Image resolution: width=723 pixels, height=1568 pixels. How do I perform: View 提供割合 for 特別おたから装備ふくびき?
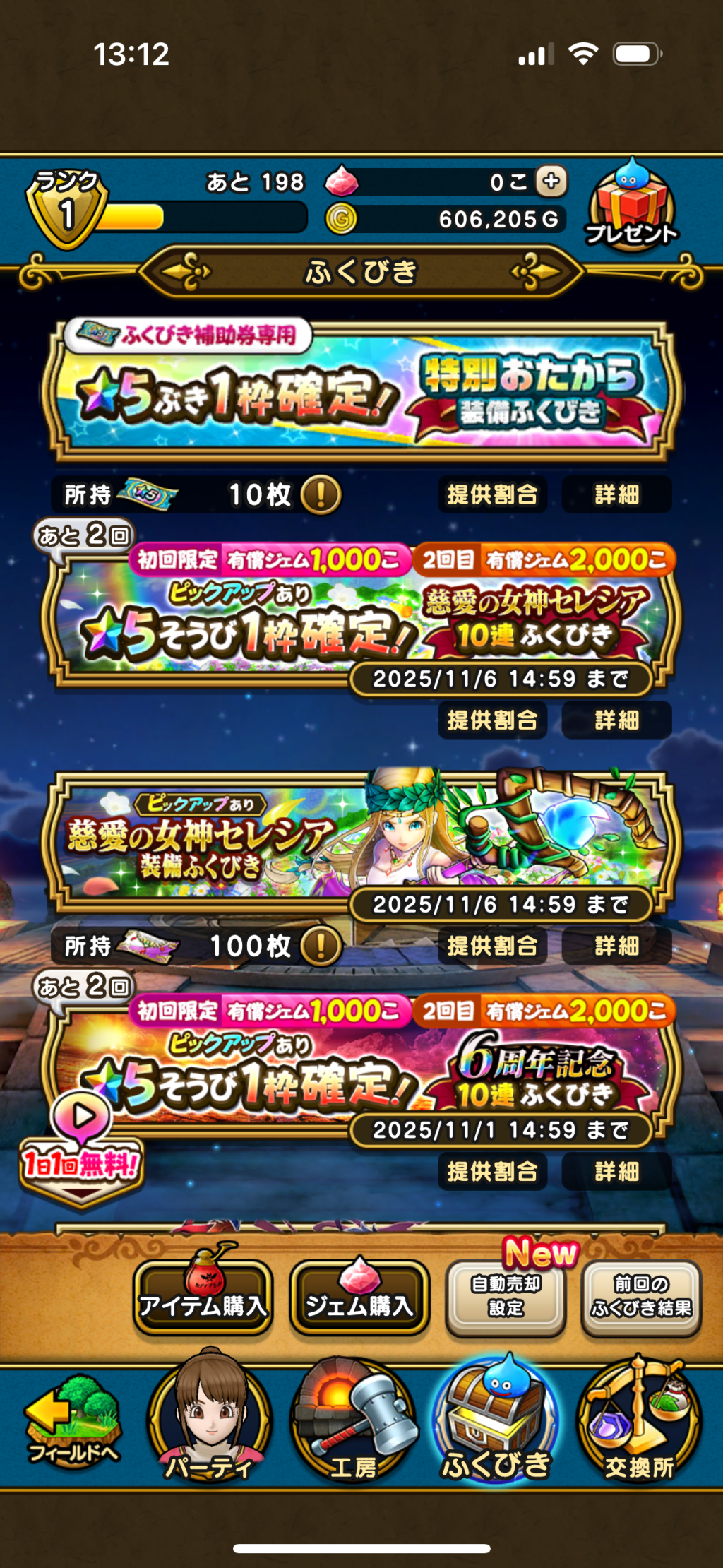click(492, 494)
